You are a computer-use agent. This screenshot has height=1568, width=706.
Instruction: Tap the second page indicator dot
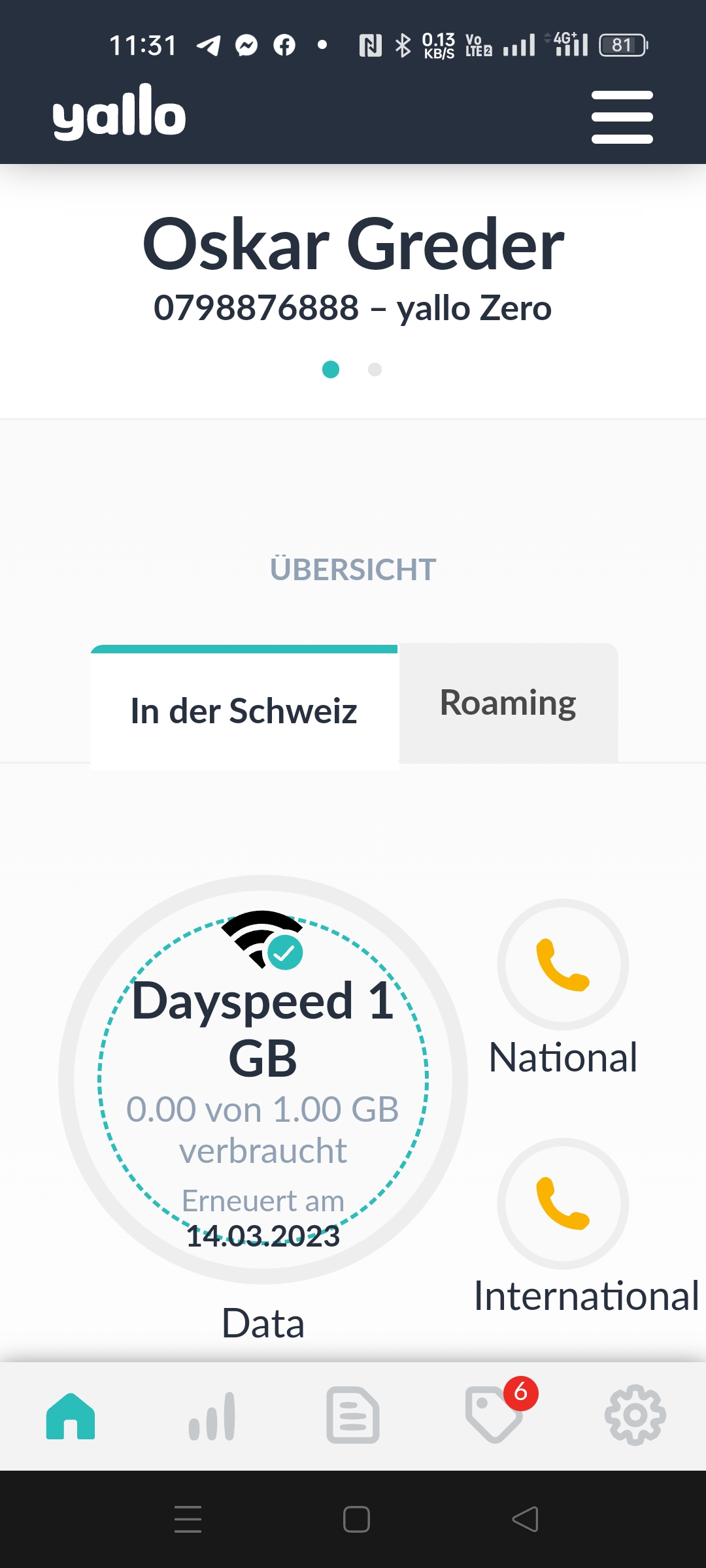375,370
